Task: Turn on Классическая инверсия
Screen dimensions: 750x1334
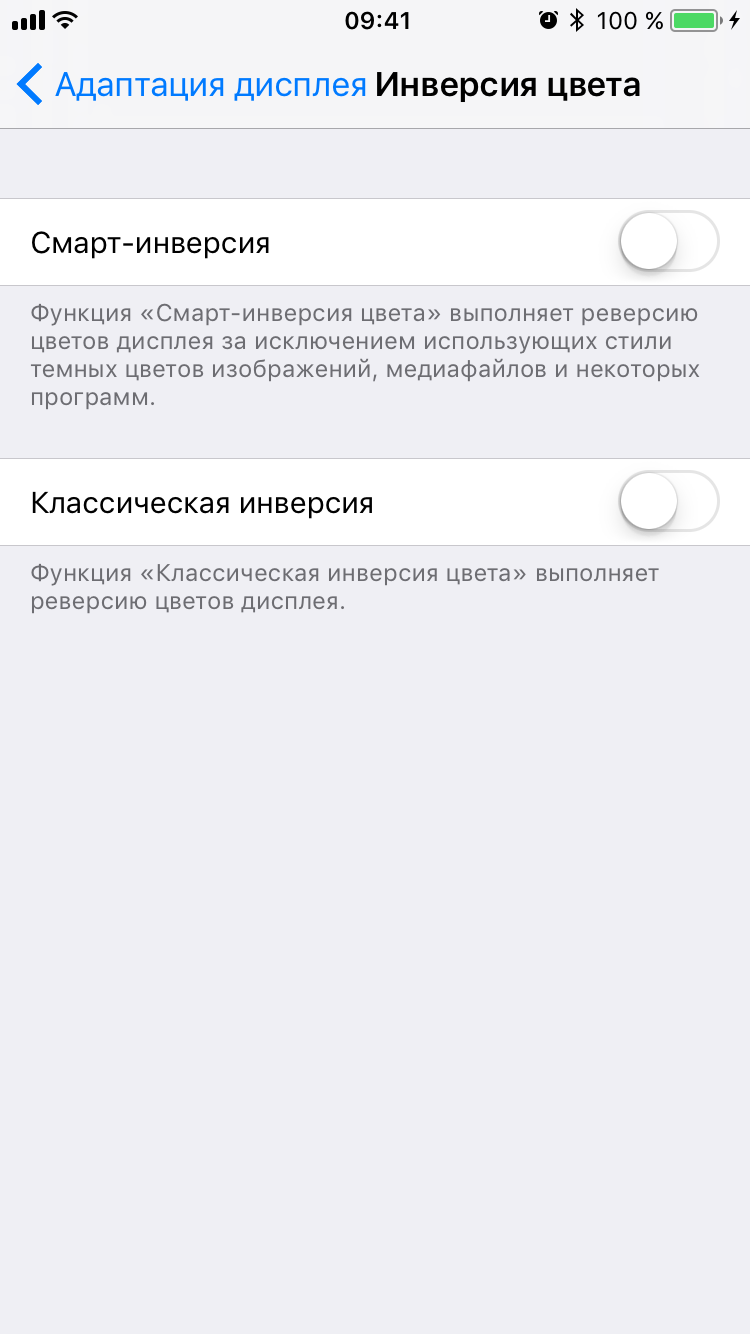Action: tap(669, 502)
